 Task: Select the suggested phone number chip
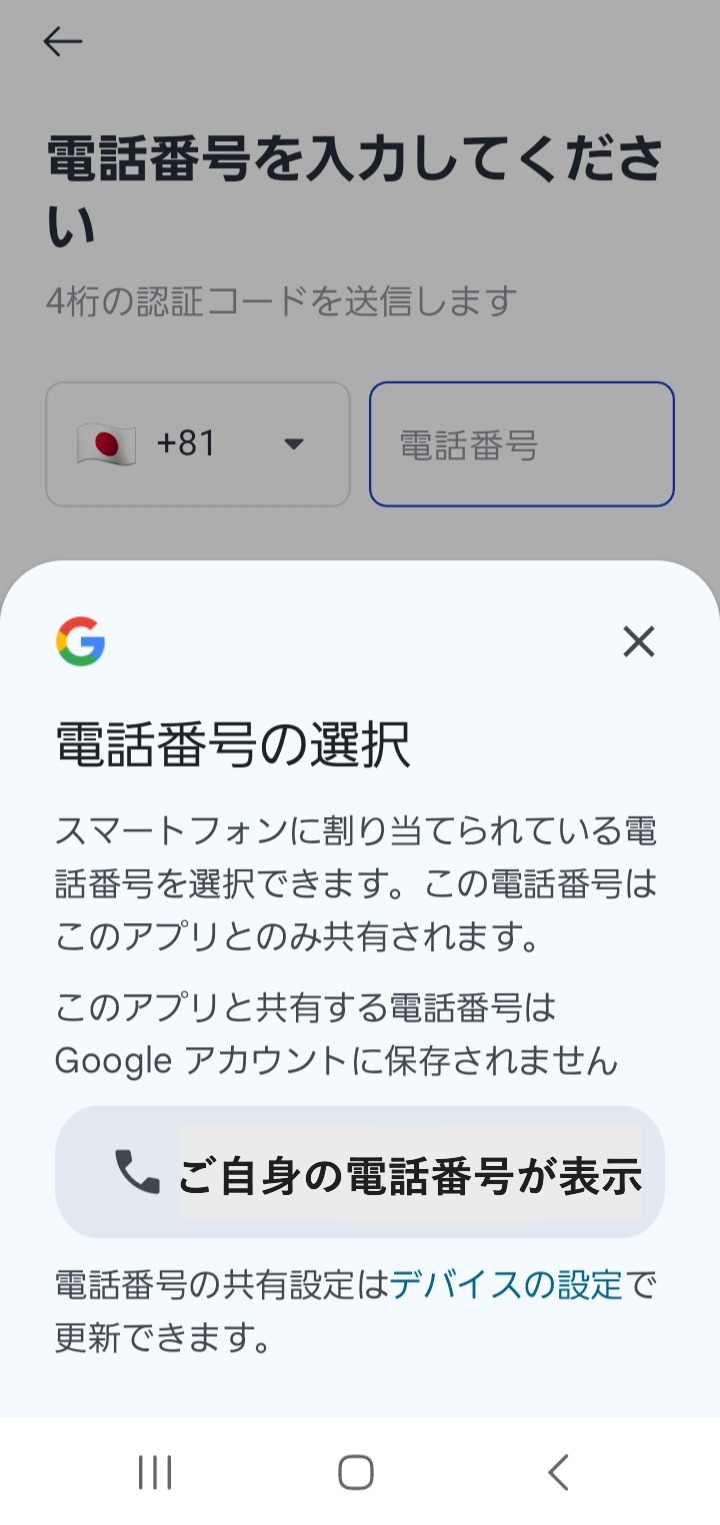(360, 1172)
